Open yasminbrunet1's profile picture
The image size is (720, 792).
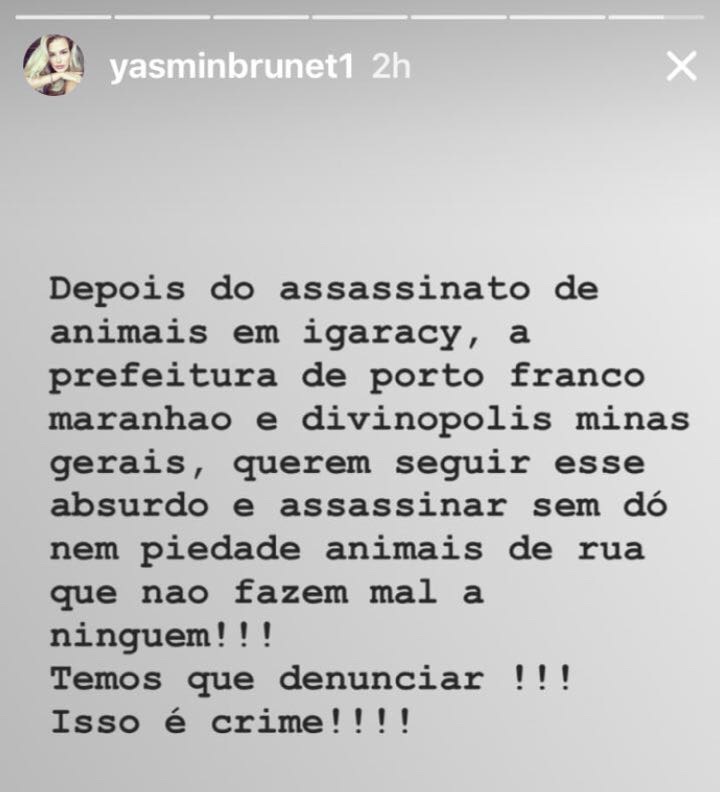click(54, 65)
